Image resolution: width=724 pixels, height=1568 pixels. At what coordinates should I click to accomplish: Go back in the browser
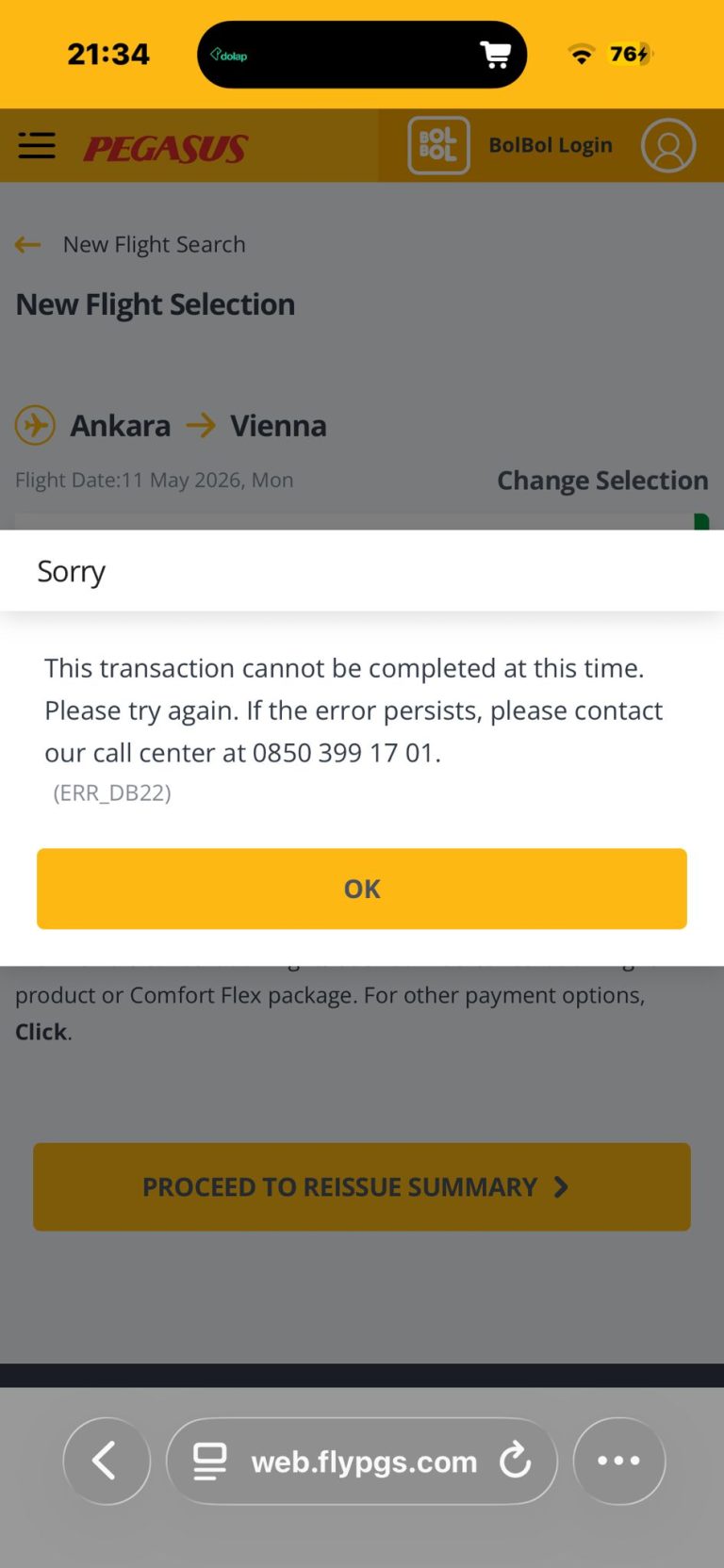tap(107, 1461)
